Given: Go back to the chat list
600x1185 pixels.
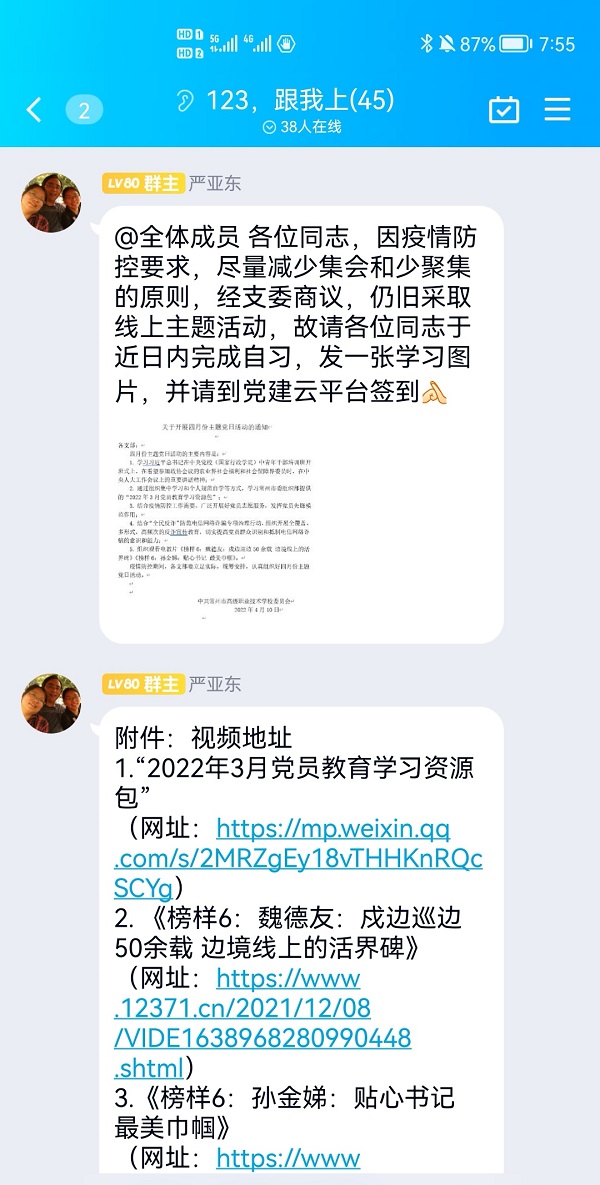Looking at the screenshot, I should [34, 109].
